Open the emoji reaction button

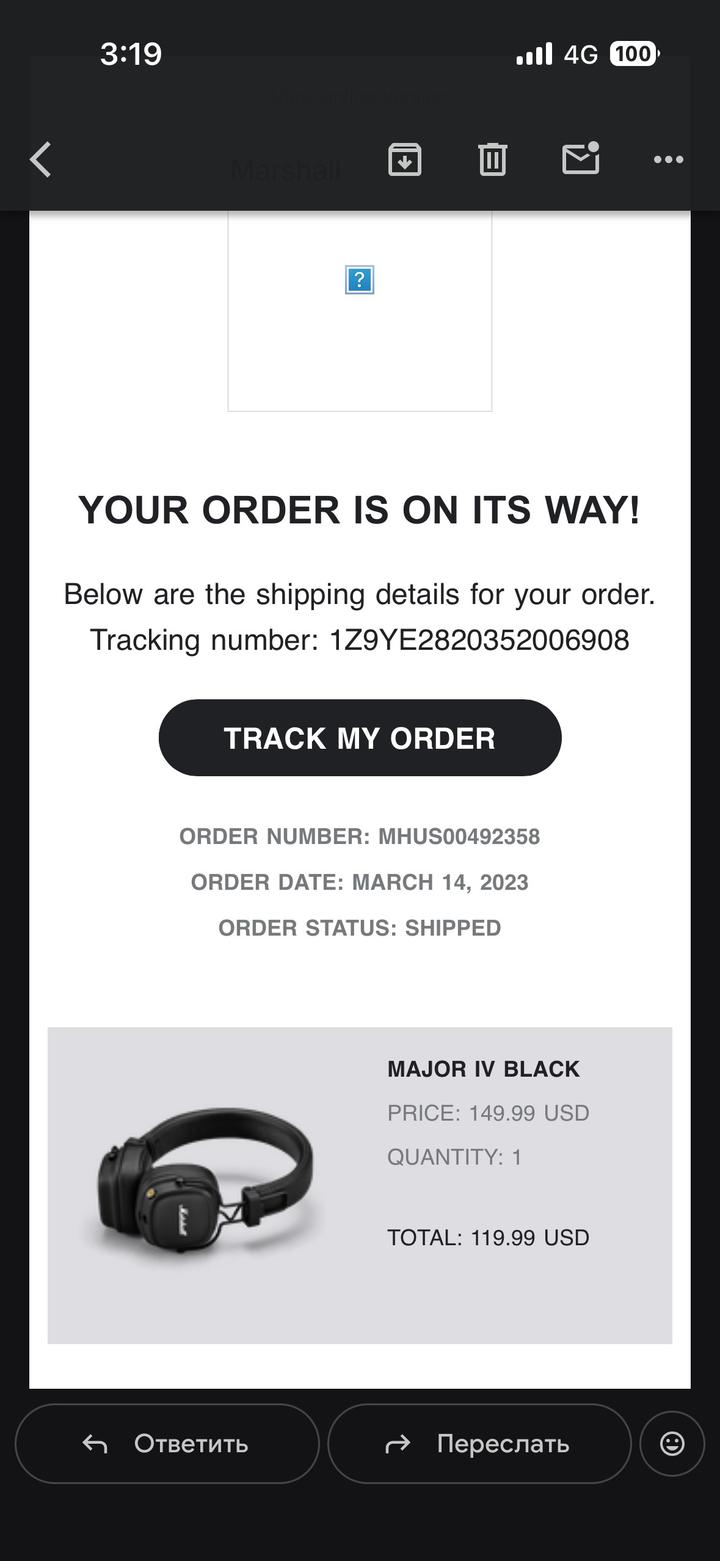click(672, 1443)
